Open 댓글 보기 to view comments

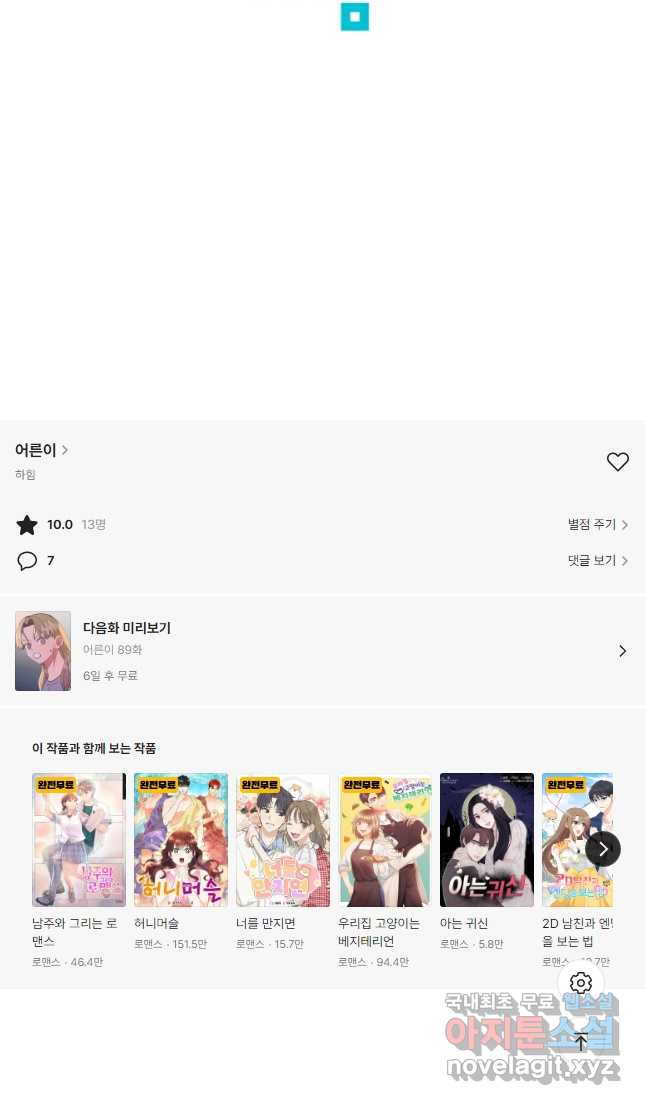click(597, 560)
